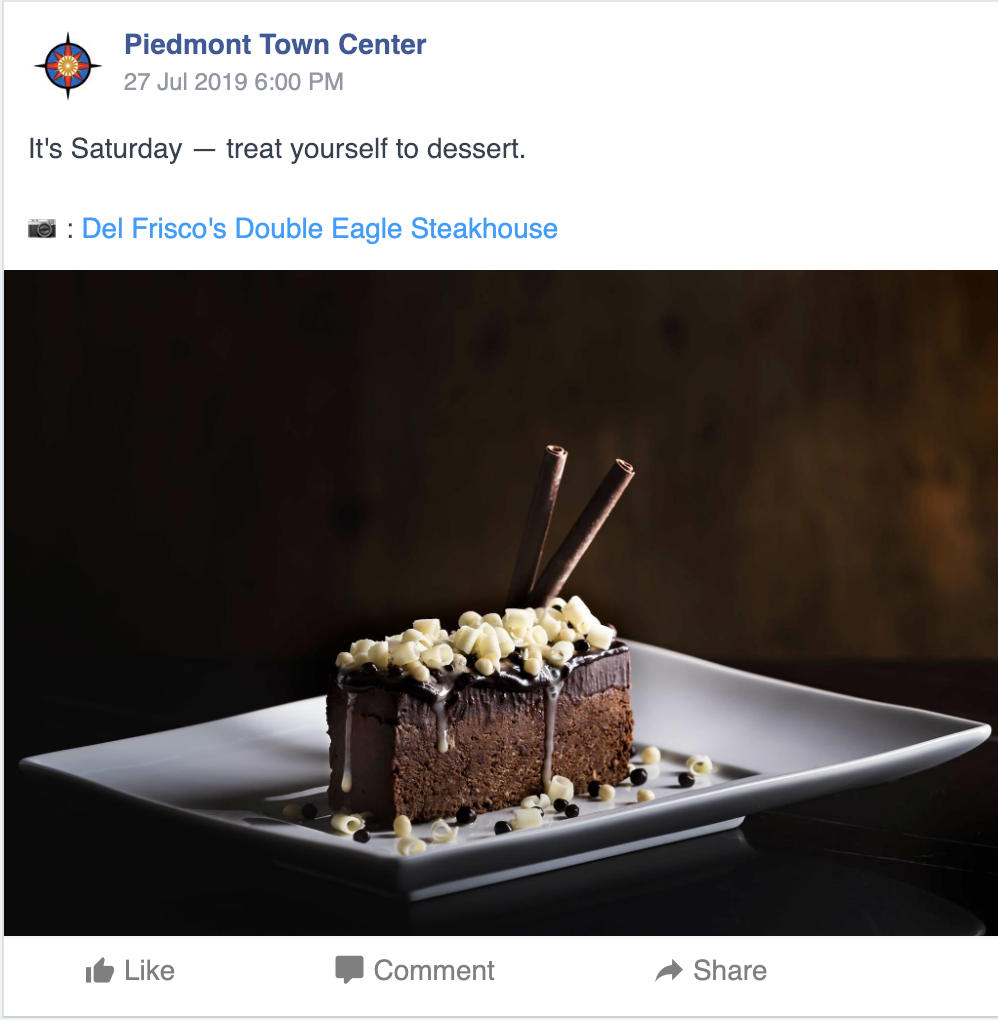
Task: Comment on the post
Action: [415, 970]
